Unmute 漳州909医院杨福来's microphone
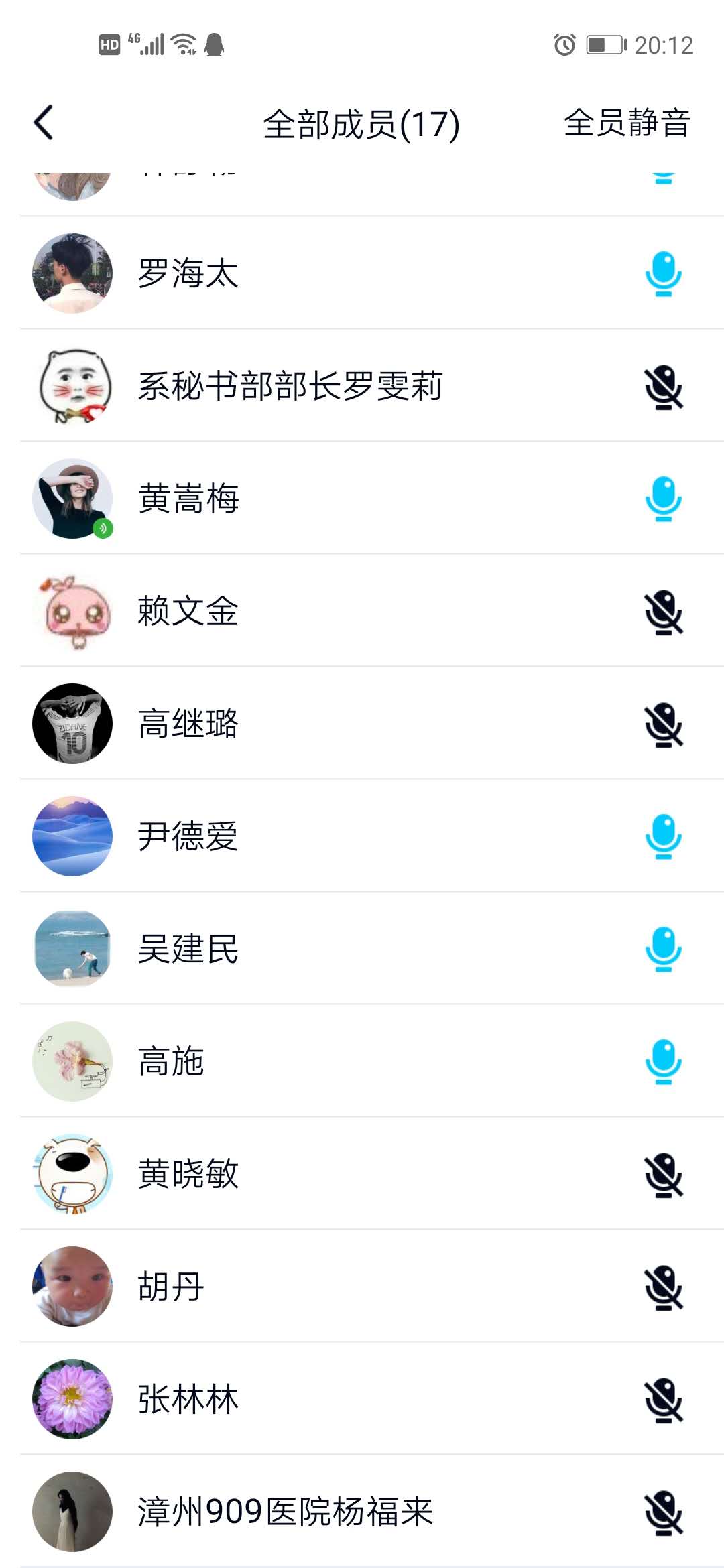The height and width of the screenshot is (1568, 724). tap(663, 1512)
